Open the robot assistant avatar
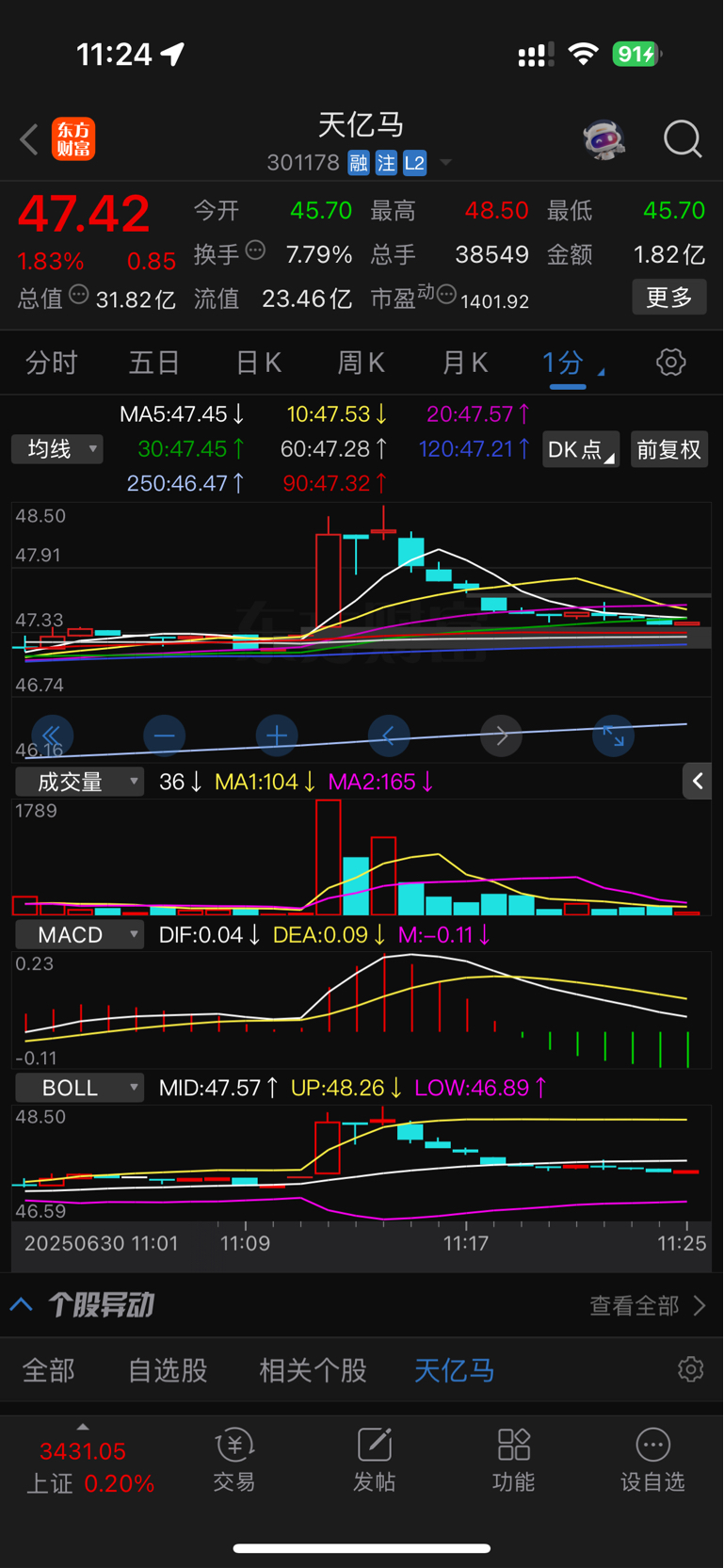The width and height of the screenshot is (724, 1568). click(603, 139)
